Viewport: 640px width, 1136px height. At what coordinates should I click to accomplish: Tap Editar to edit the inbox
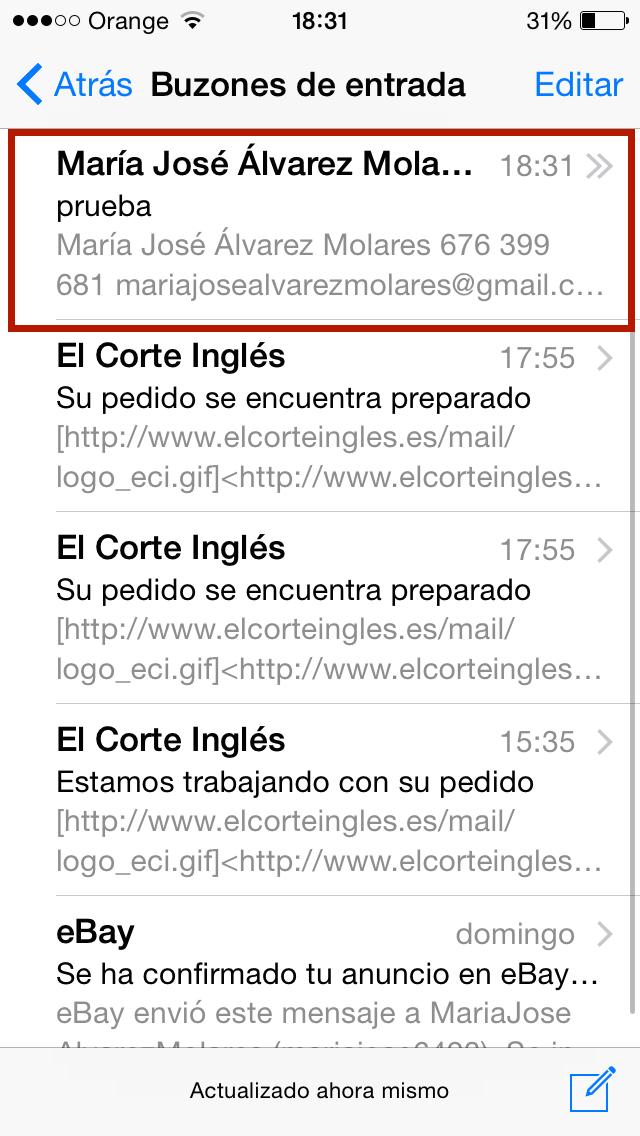click(578, 85)
